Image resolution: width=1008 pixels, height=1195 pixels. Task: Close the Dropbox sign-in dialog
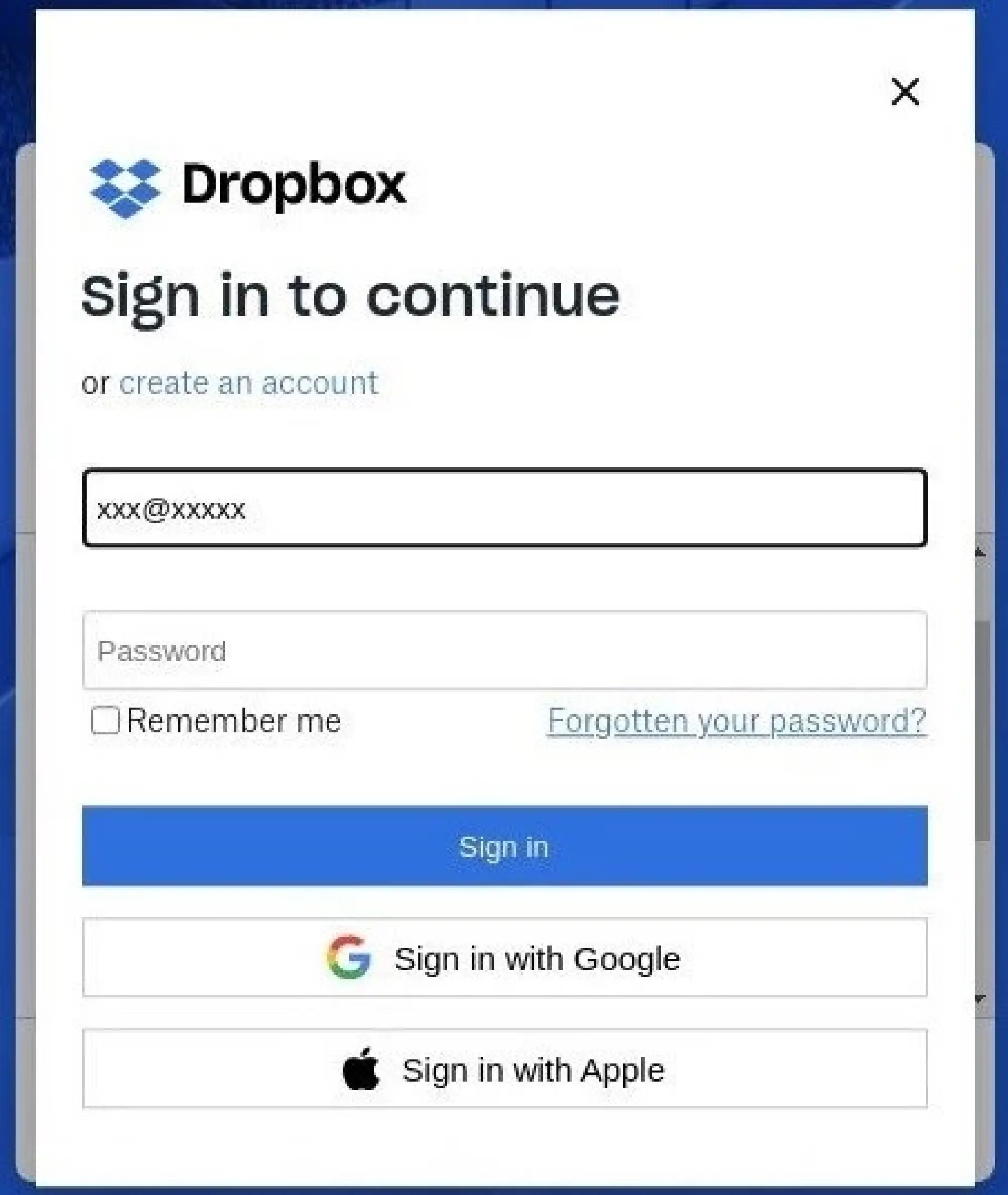905,91
